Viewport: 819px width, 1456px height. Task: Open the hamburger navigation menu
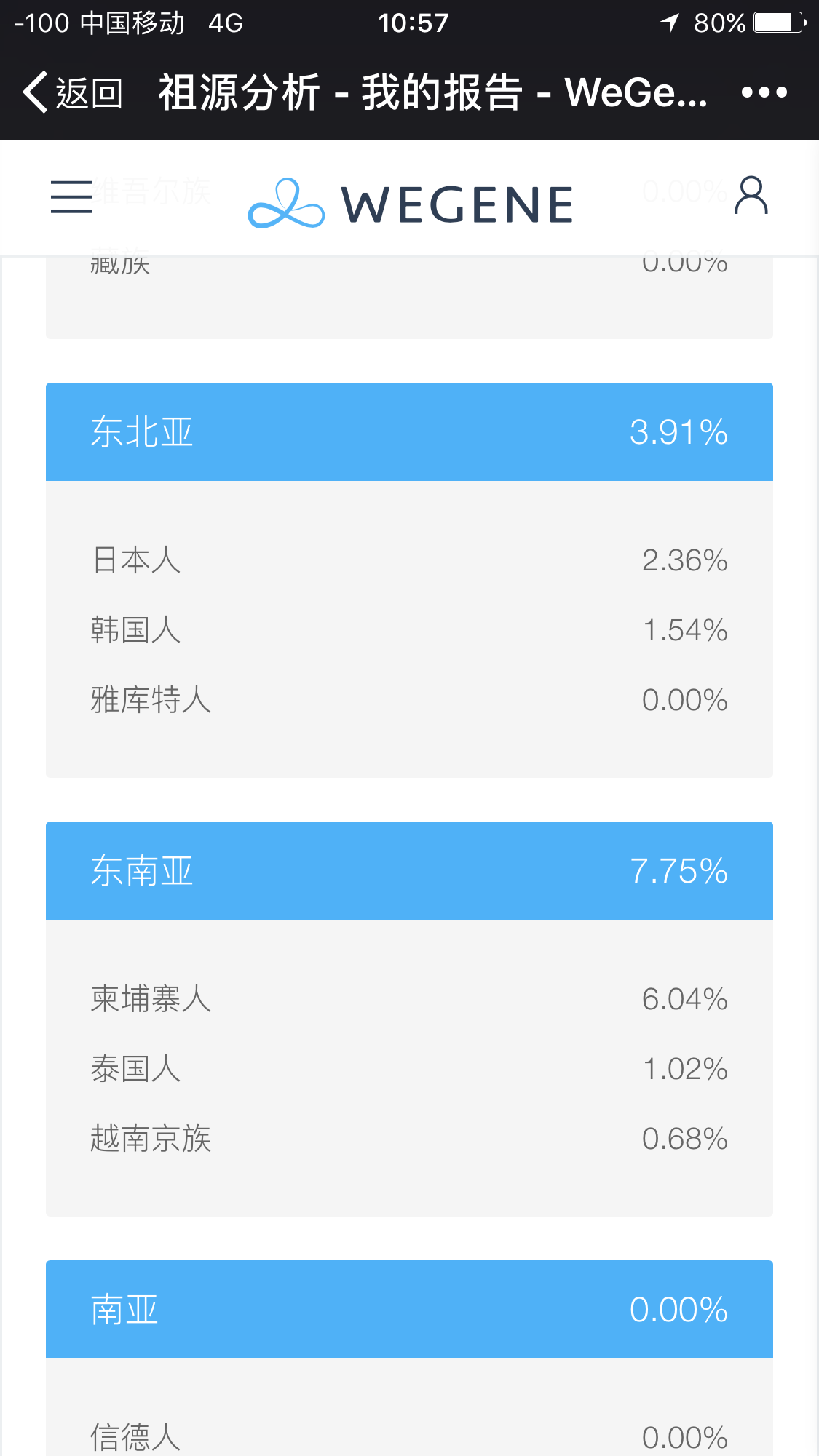[71, 196]
